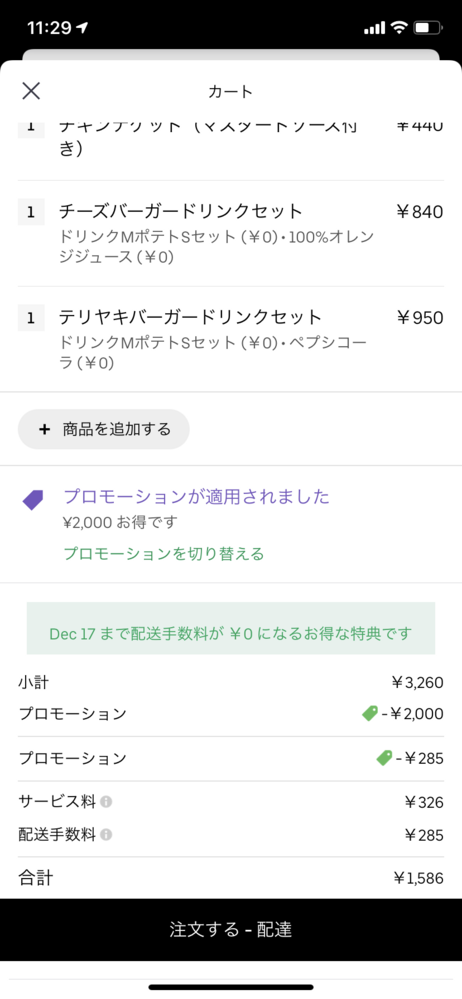Tap プロモーションを切り替える link

tap(164, 553)
